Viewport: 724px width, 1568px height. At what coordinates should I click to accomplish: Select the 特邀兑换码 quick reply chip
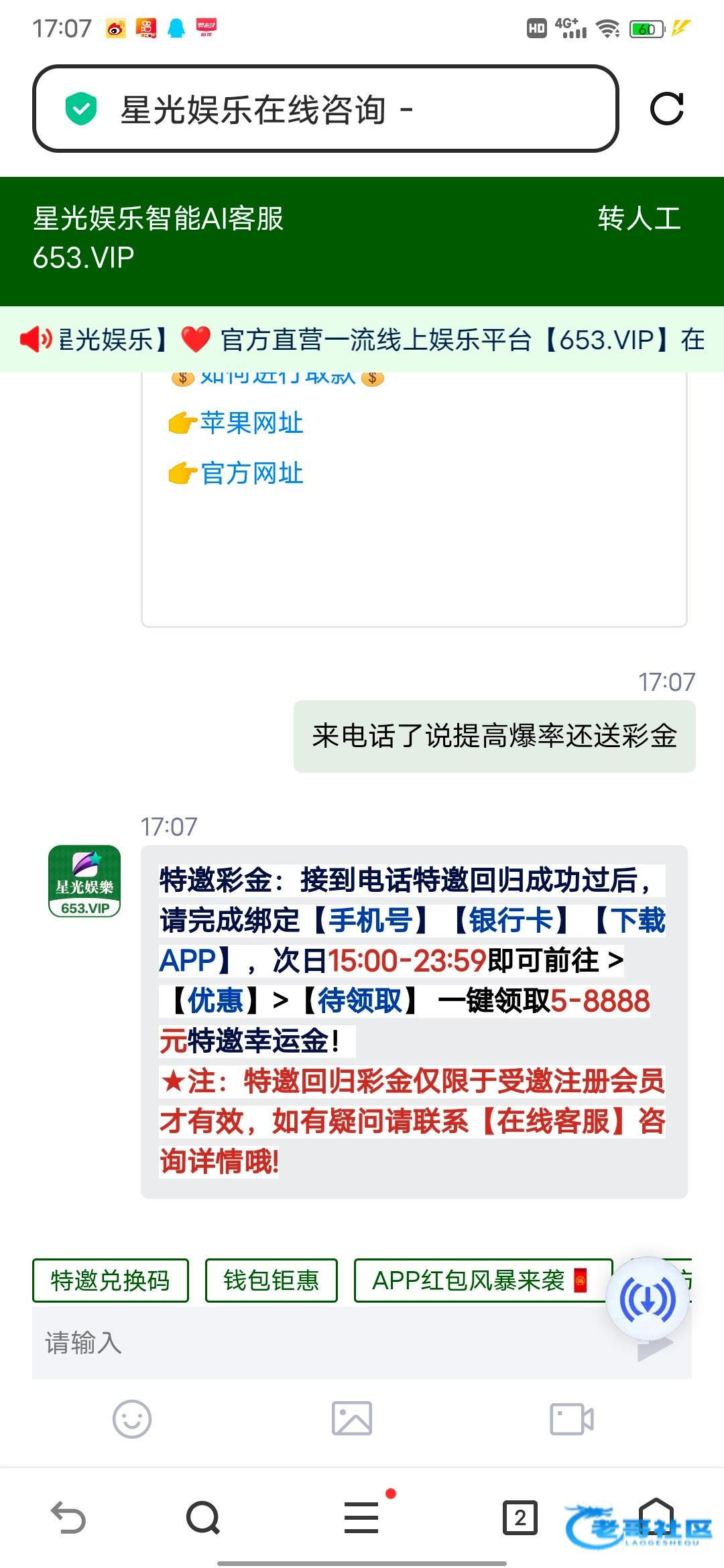click(x=111, y=1281)
